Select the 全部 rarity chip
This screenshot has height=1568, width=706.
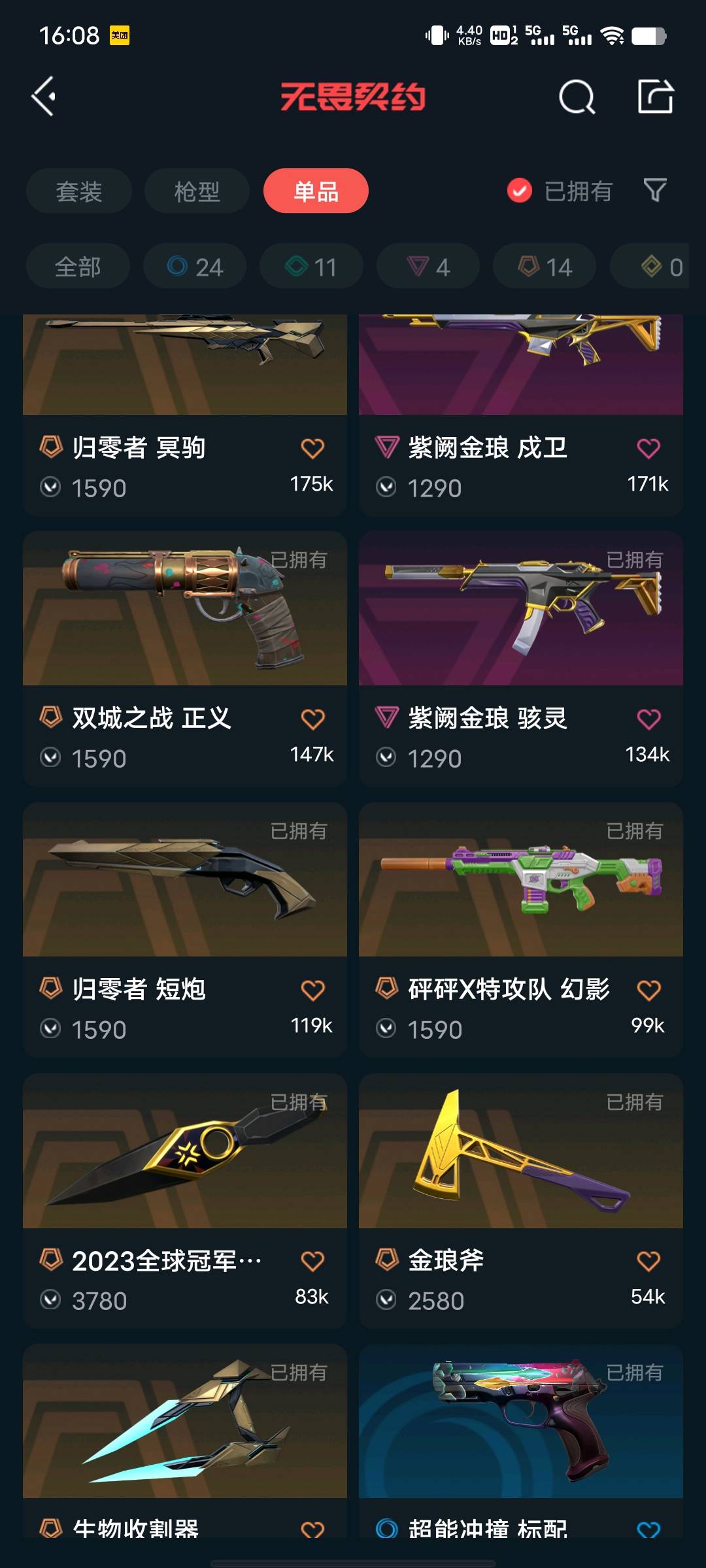(78, 267)
